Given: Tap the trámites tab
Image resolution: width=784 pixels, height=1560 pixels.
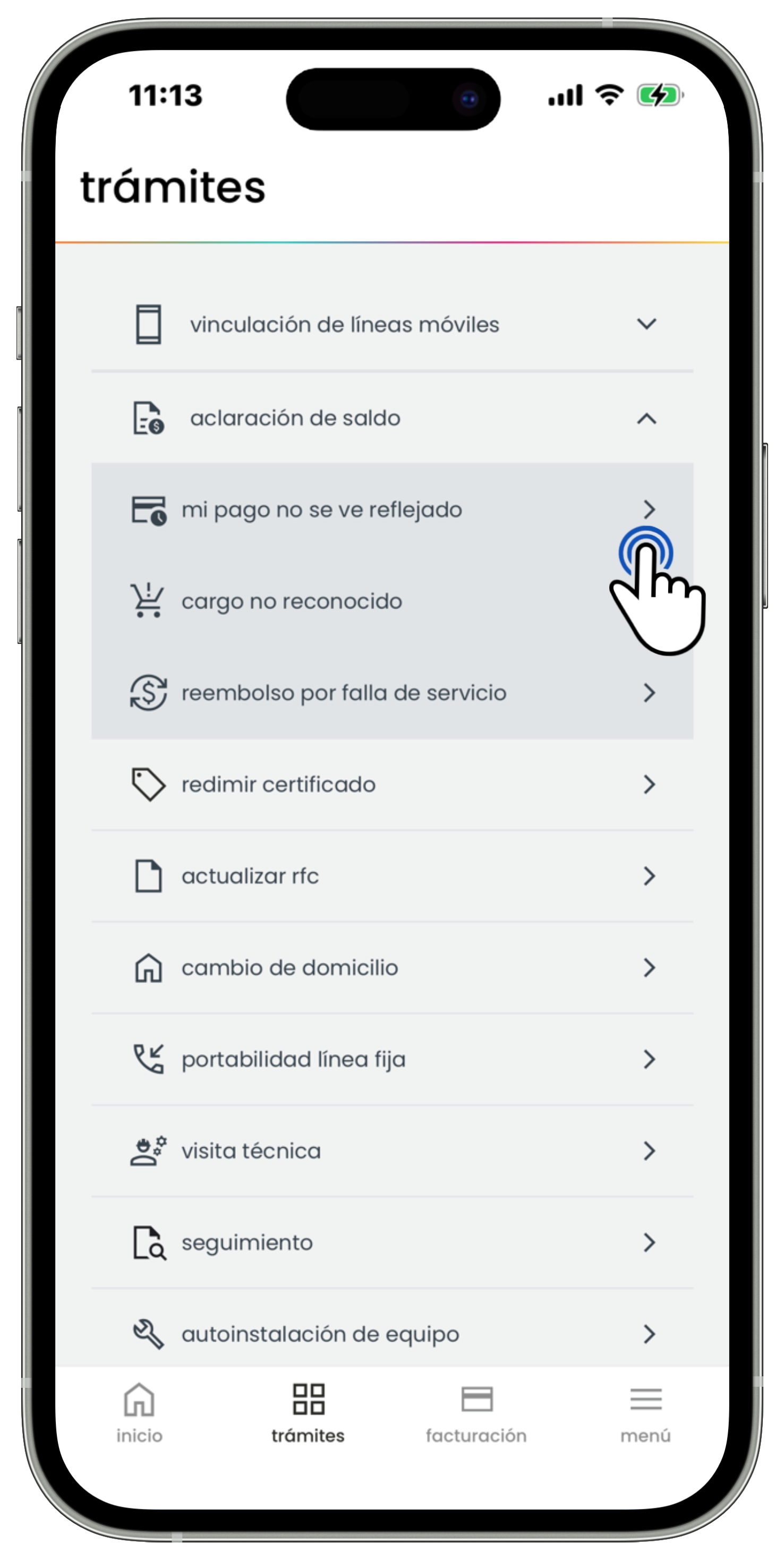Looking at the screenshot, I should tap(308, 1414).
